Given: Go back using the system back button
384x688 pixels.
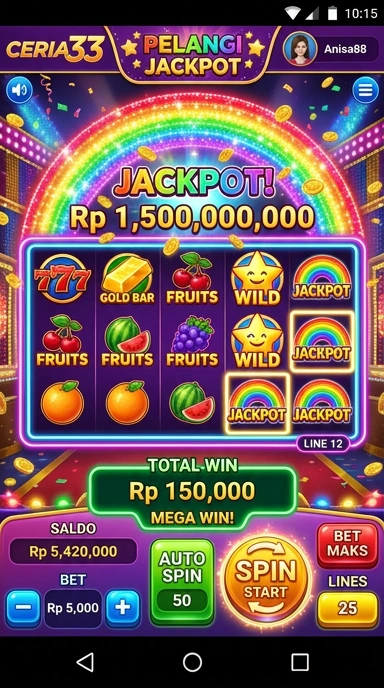Looking at the screenshot, I should pyautogui.click(x=85, y=662).
